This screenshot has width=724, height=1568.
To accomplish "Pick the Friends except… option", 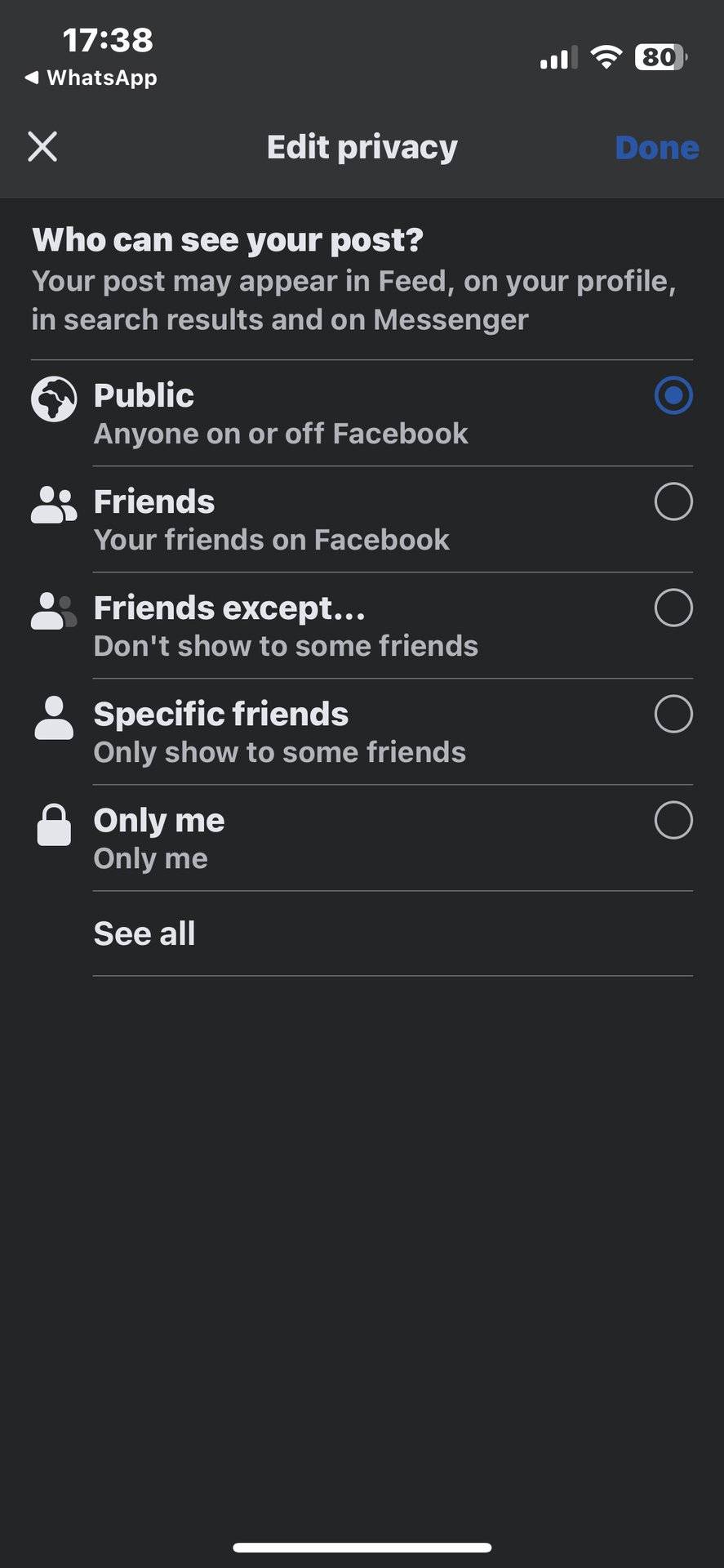I will point(673,608).
